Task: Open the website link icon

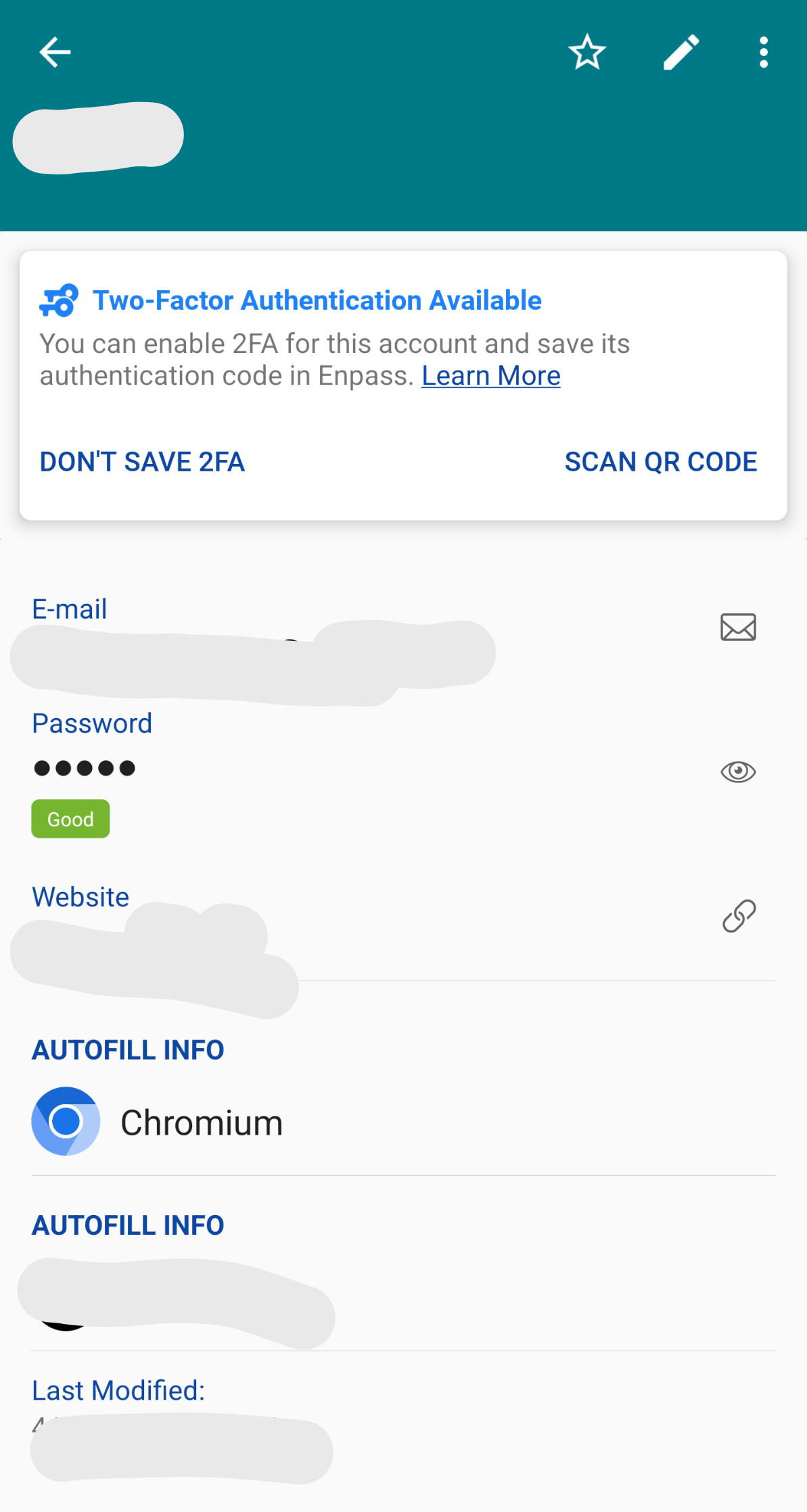Action: pos(739,916)
